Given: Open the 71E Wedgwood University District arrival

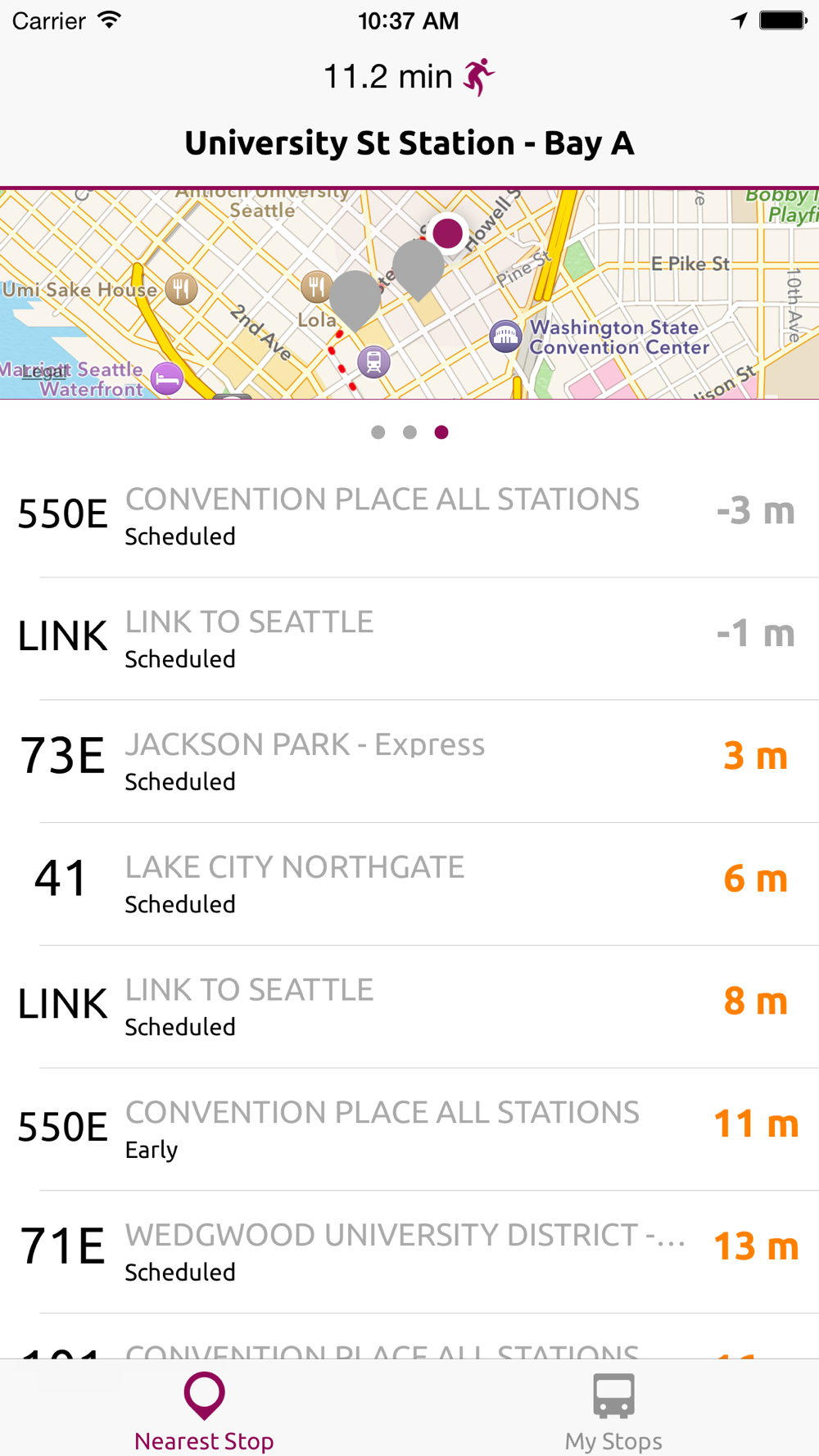Looking at the screenshot, I should (x=409, y=1252).
